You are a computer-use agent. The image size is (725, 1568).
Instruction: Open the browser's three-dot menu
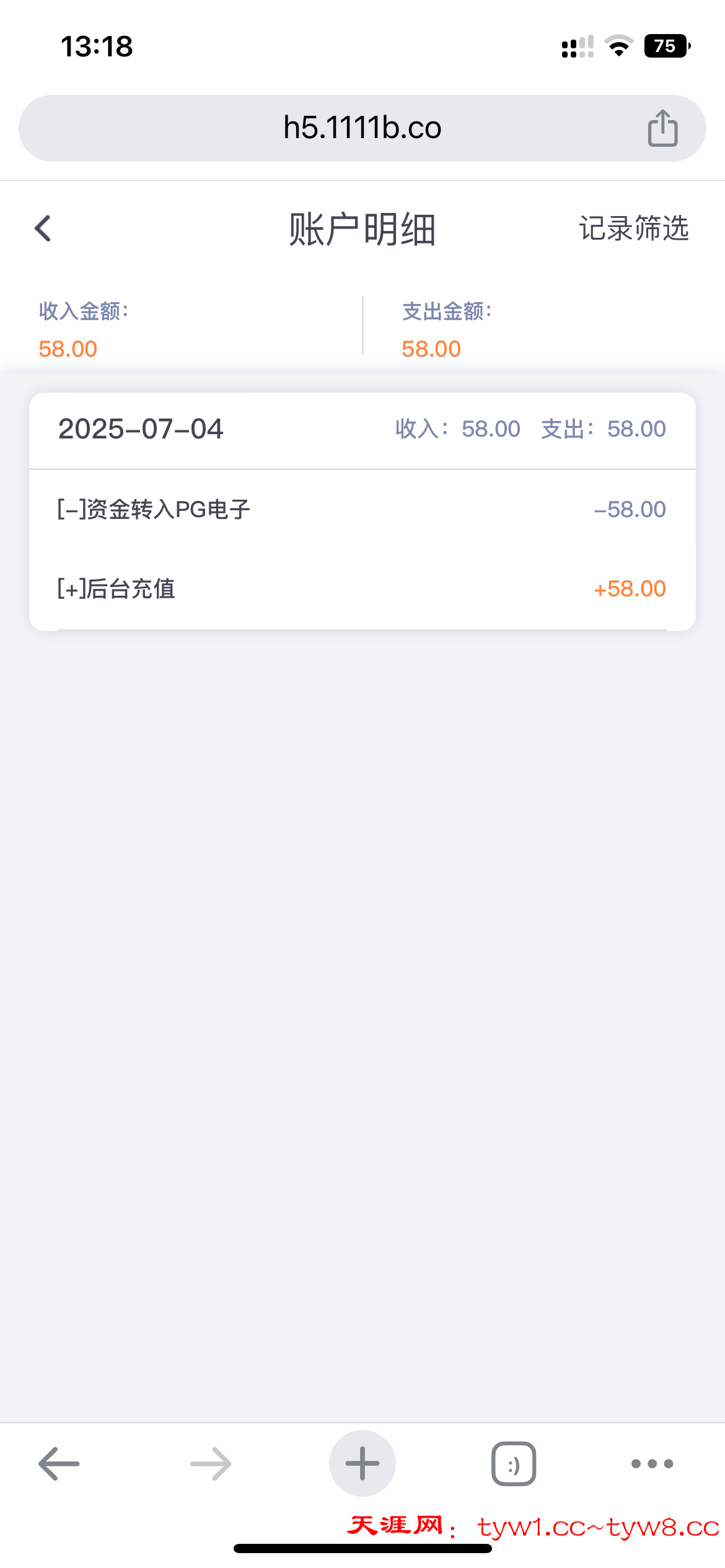coord(652,1464)
